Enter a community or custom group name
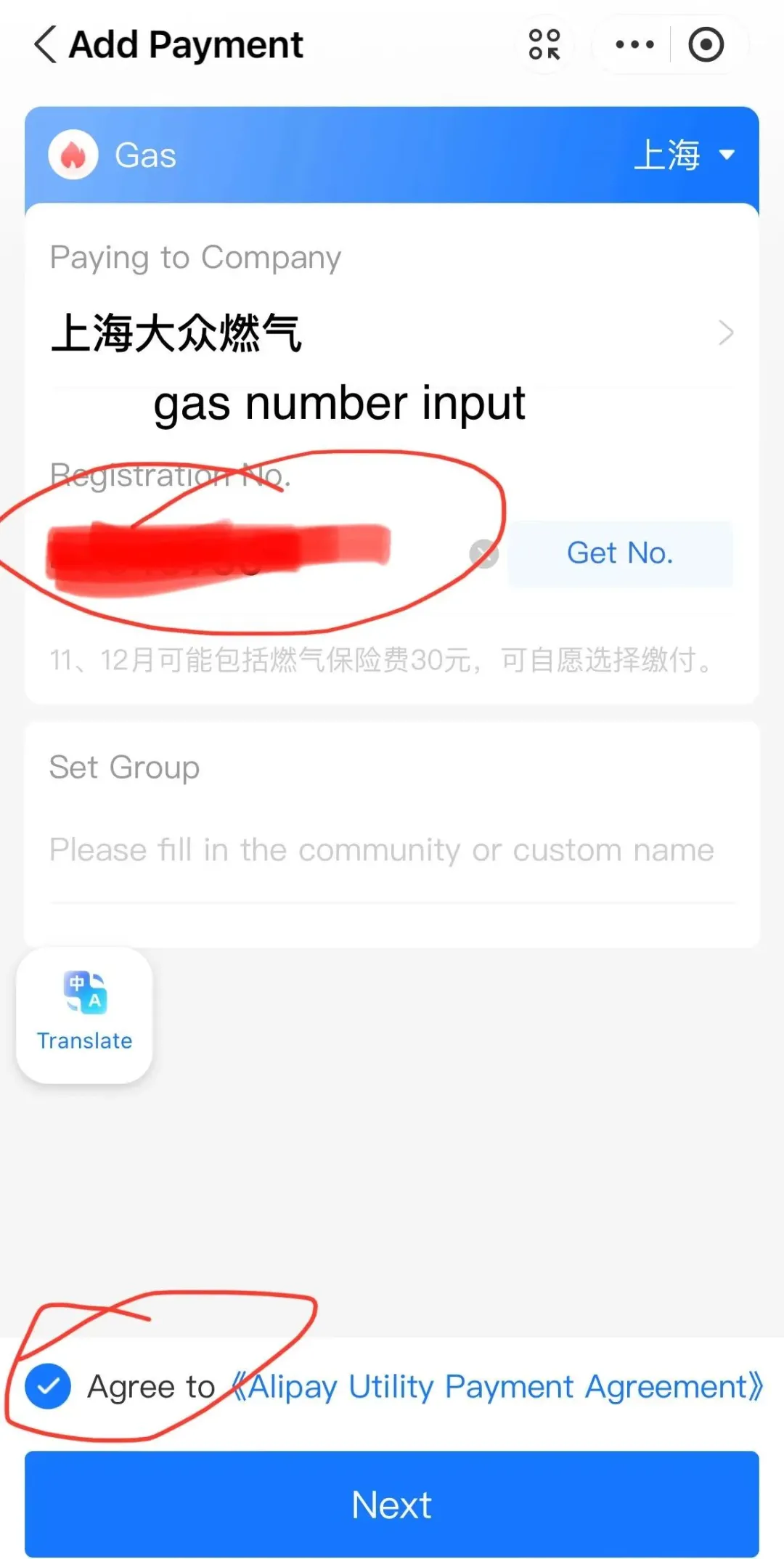 (x=382, y=850)
